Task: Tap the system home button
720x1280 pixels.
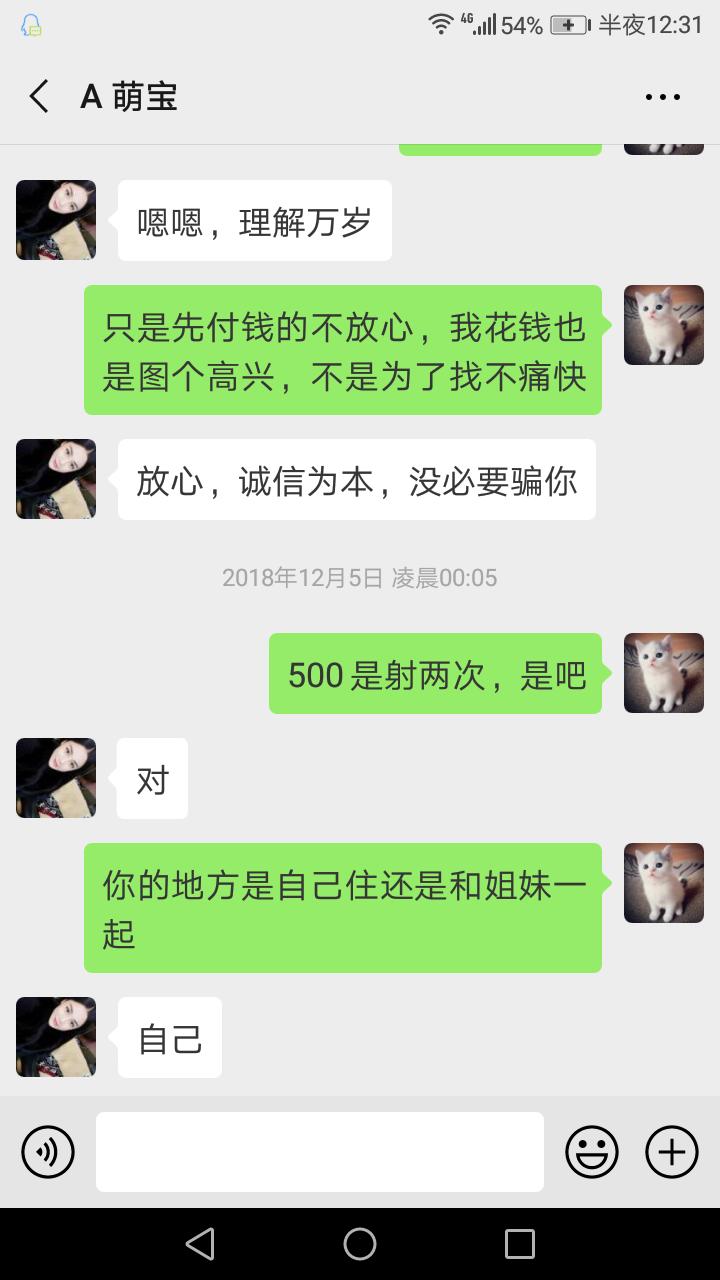Action: pyautogui.click(x=360, y=1244)
